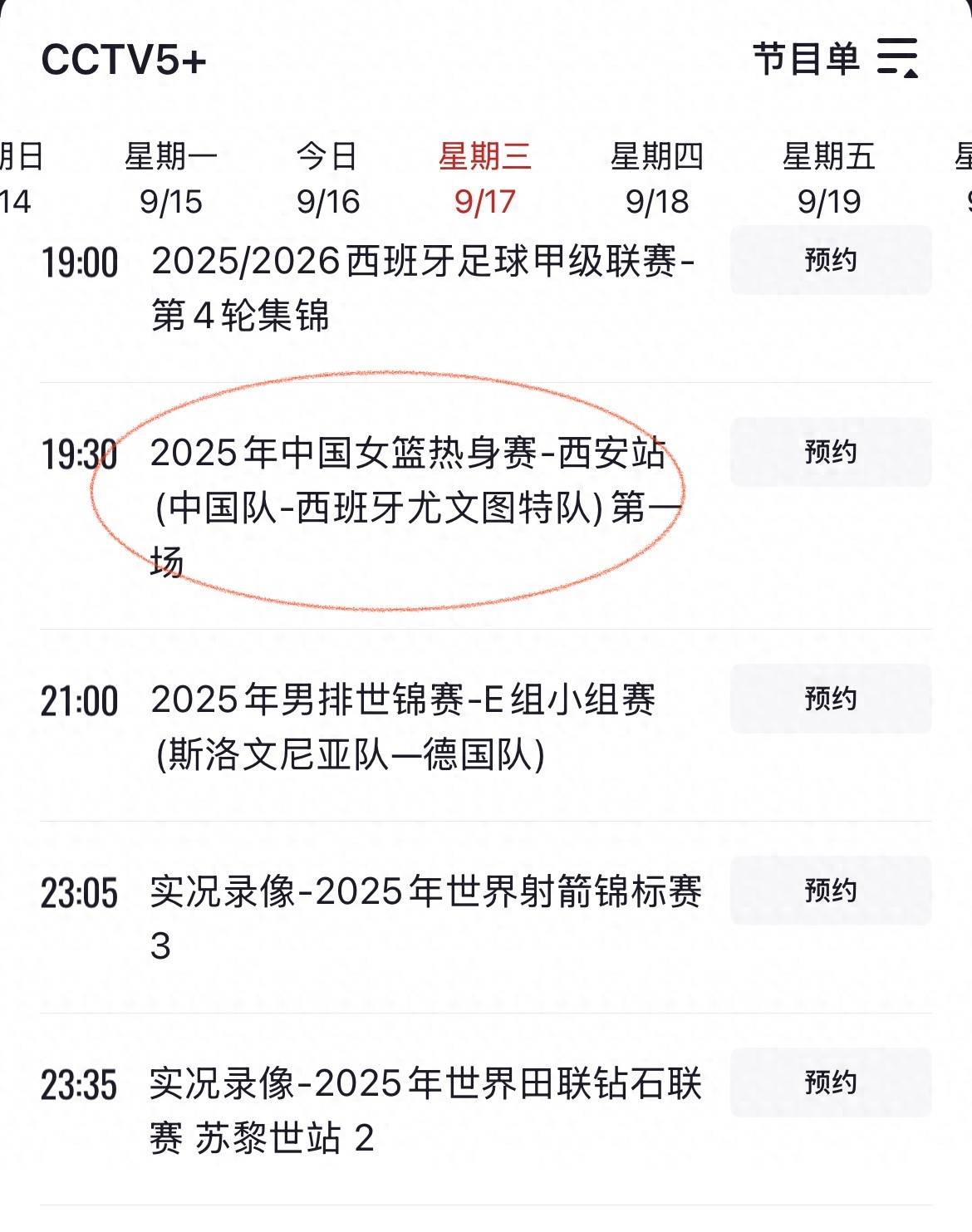Collapse the 节目单 program list
This screenshot has height=1232, width=972.
point(897,58)
